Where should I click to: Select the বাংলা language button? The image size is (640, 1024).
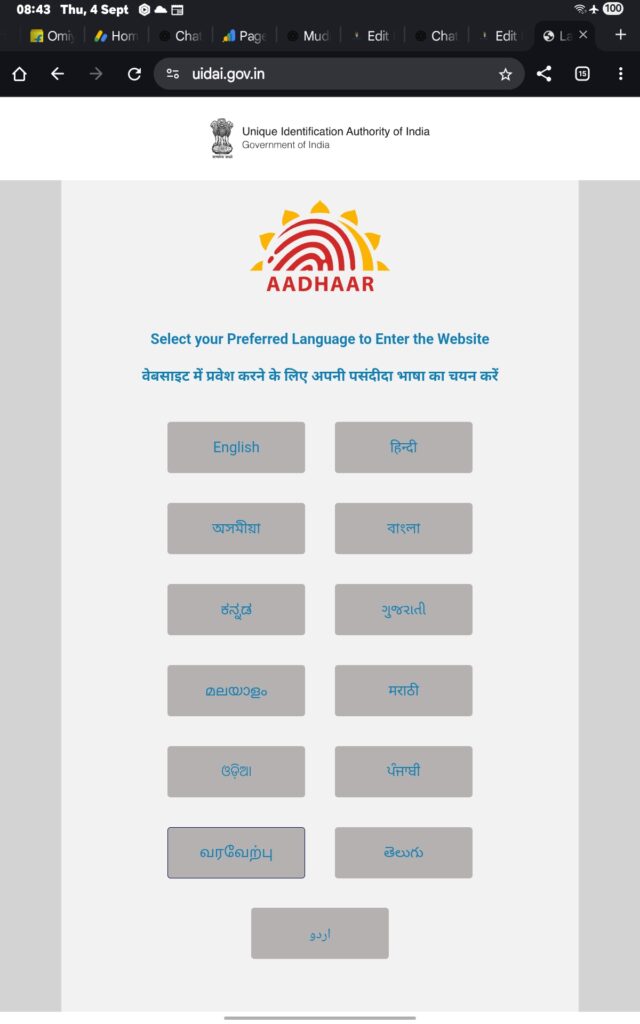(403, 528)
